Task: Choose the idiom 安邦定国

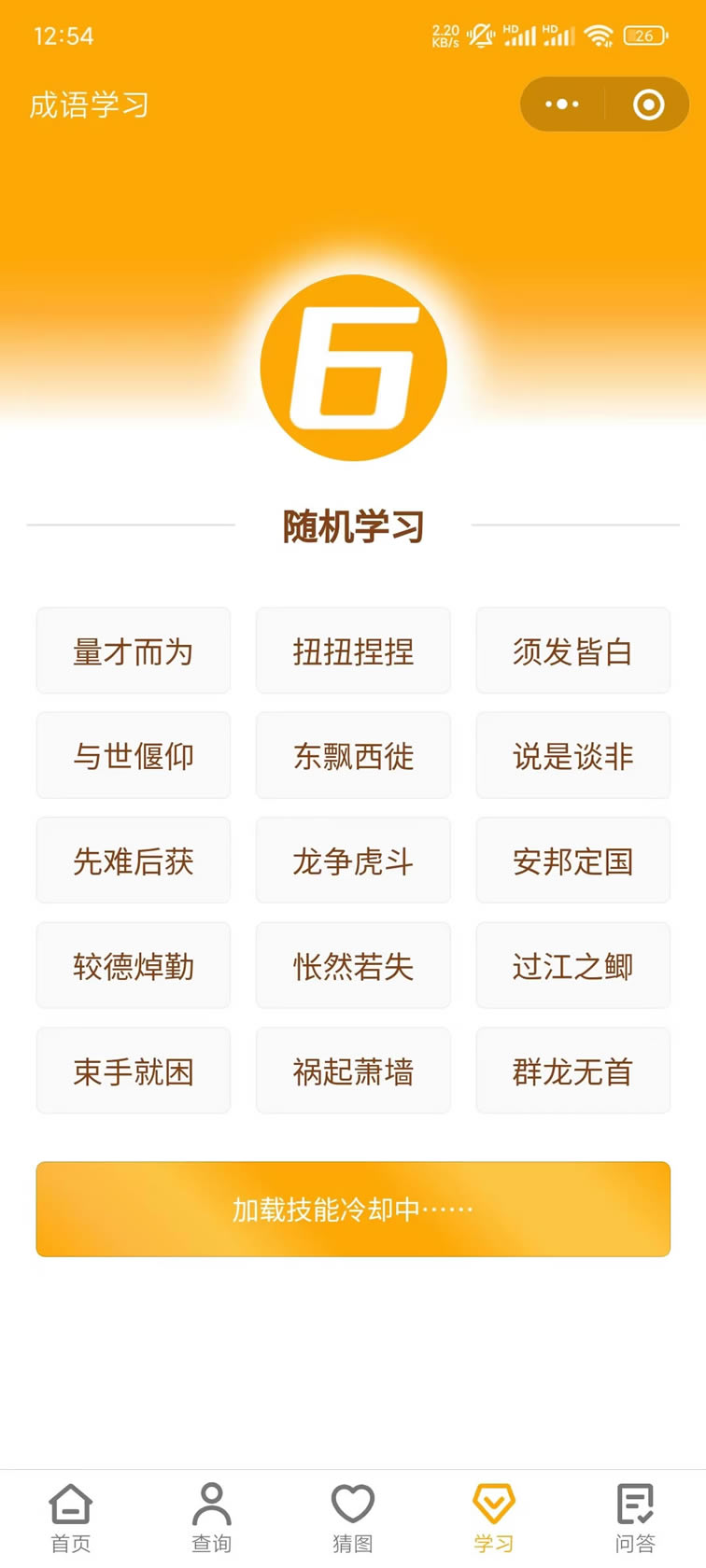Action: 572,861
